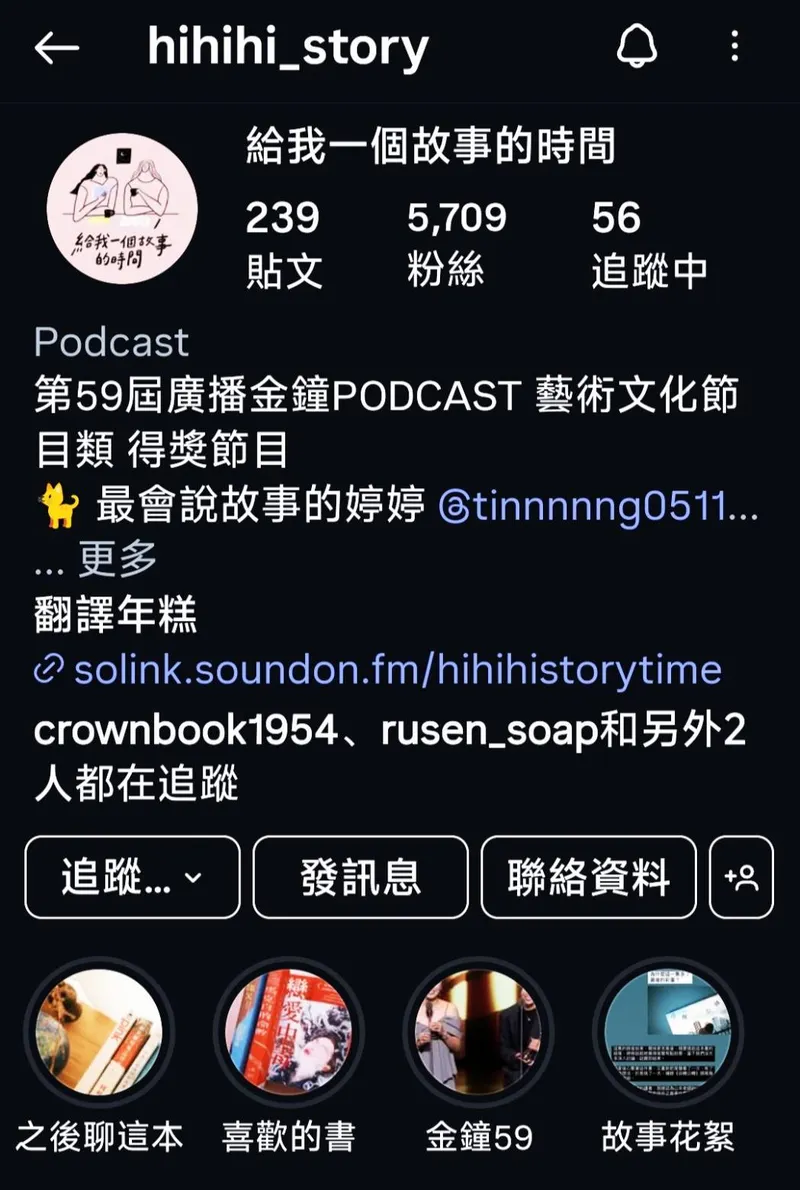800x1190 pixels.
Task: Open the three-dot overflow menu
Action: coord(735,46)
